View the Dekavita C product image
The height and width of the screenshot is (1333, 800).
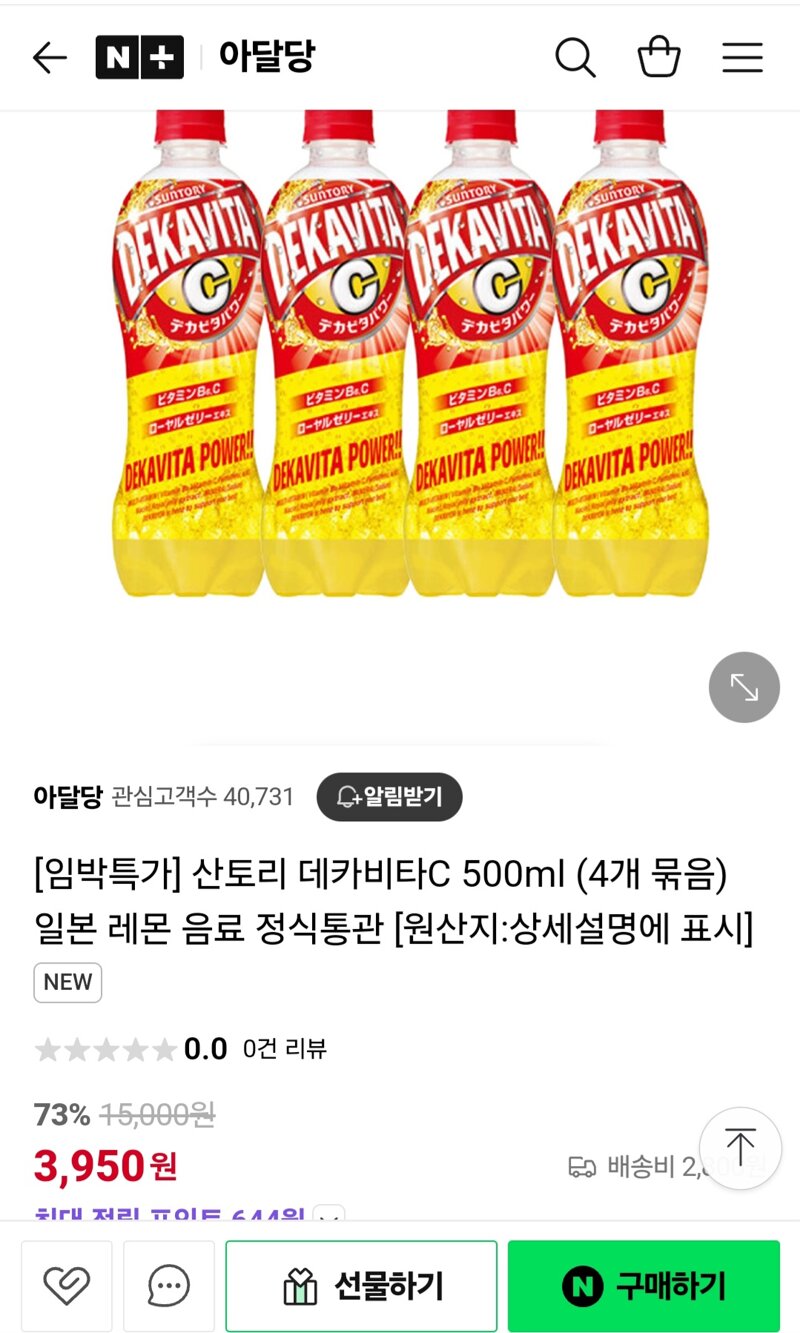pyautogui.click(x=408, y=360)
